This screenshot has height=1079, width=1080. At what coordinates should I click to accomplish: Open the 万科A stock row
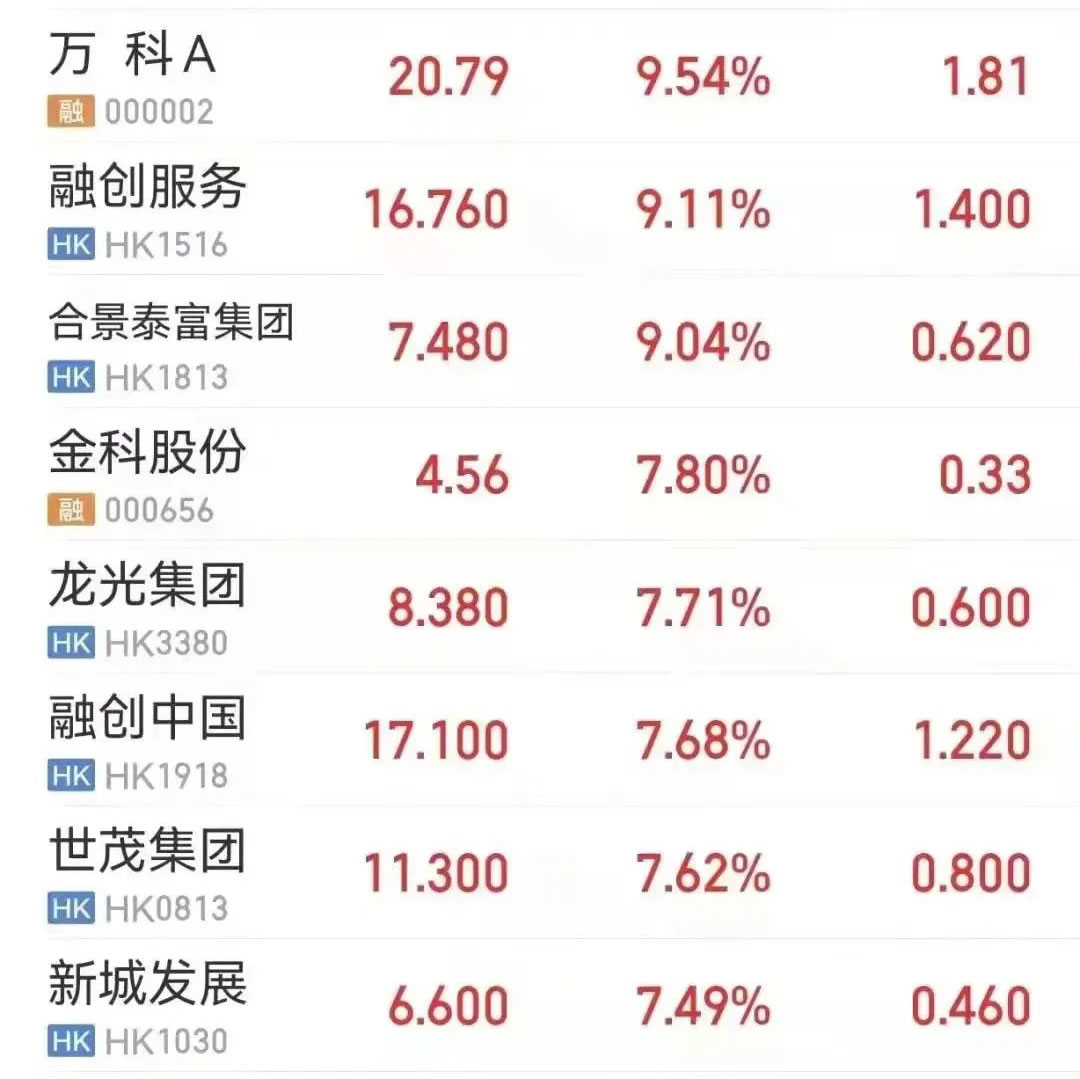pyautogui.click(x=132, y=58)
